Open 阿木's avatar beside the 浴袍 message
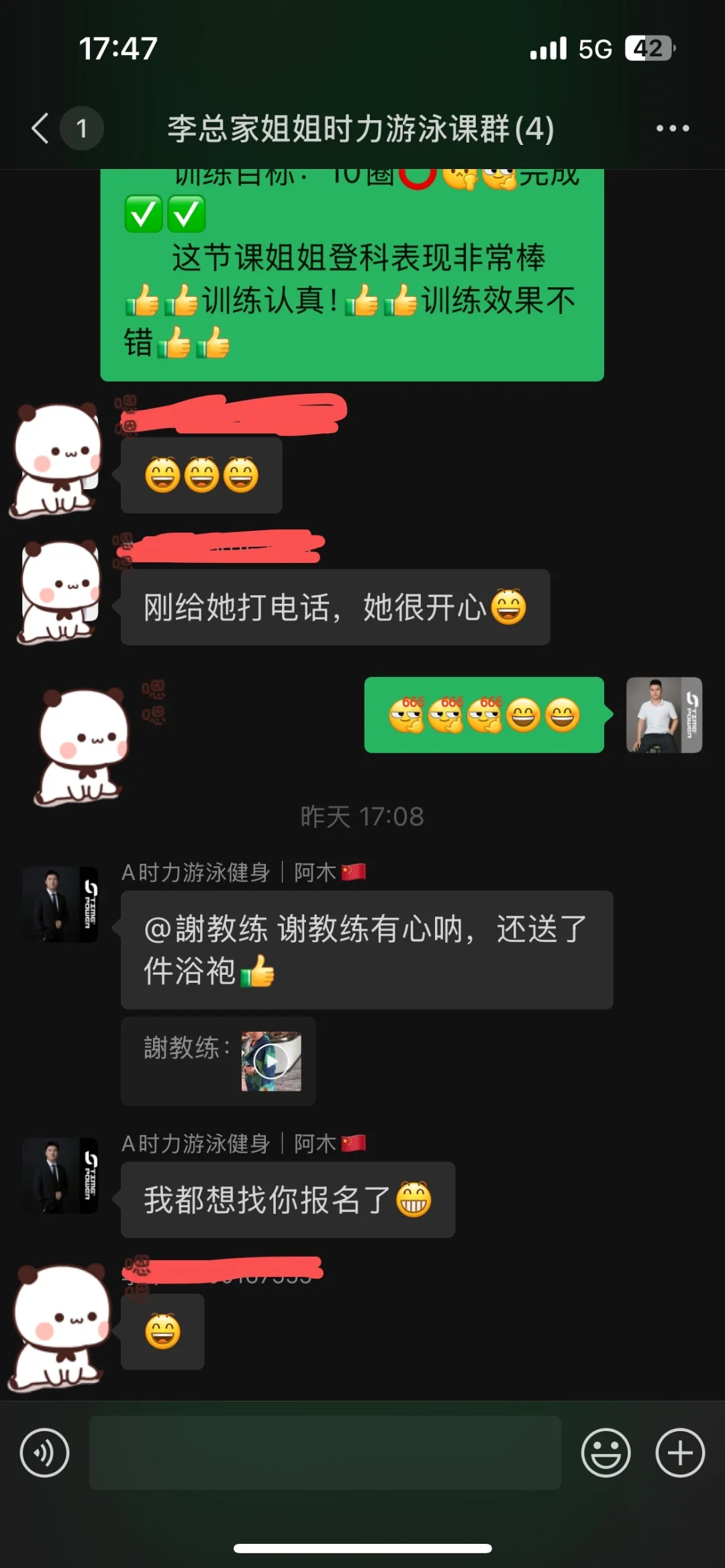 tap(60, 904)
